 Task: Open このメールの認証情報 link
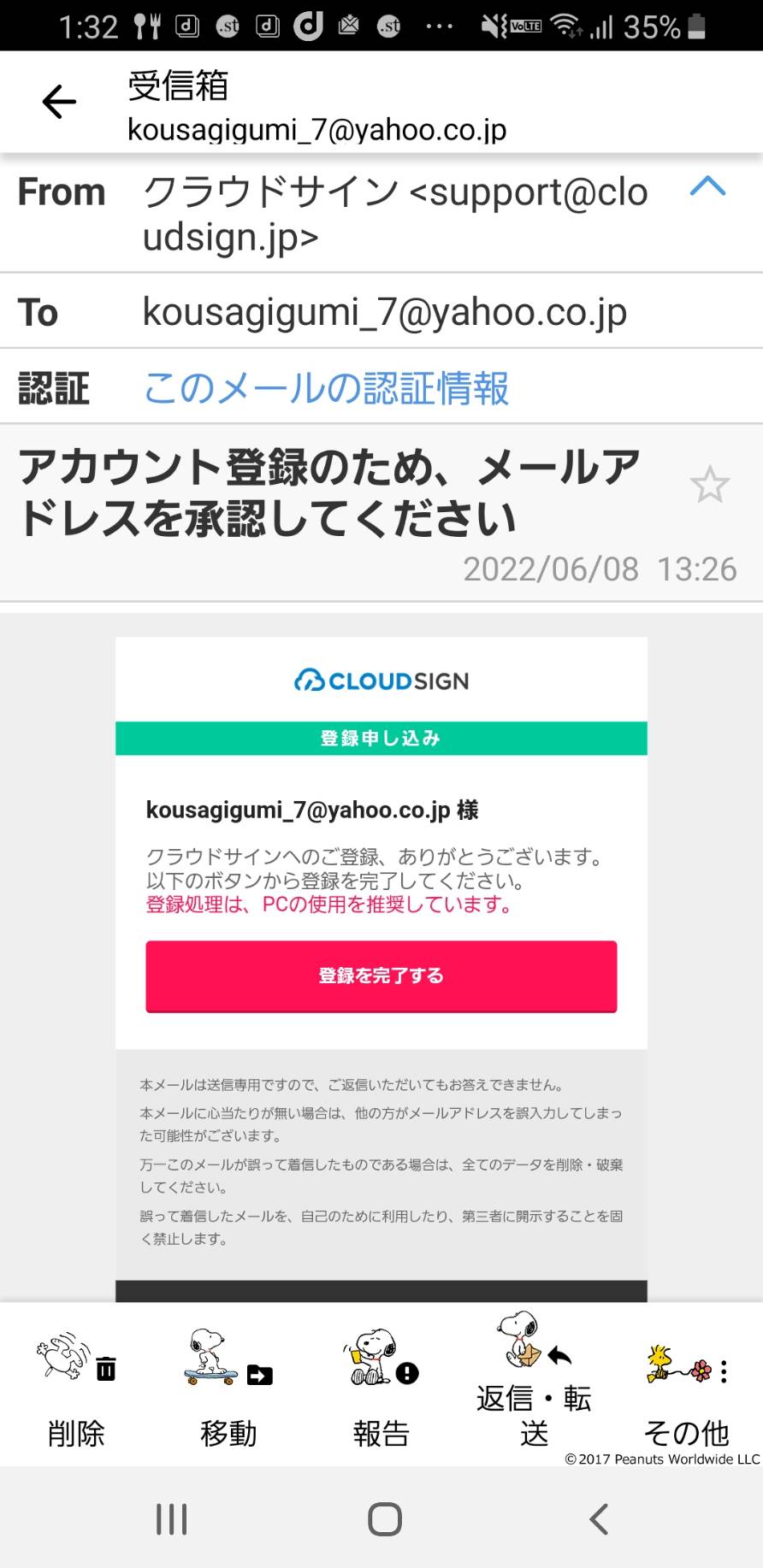click(326, 388)
